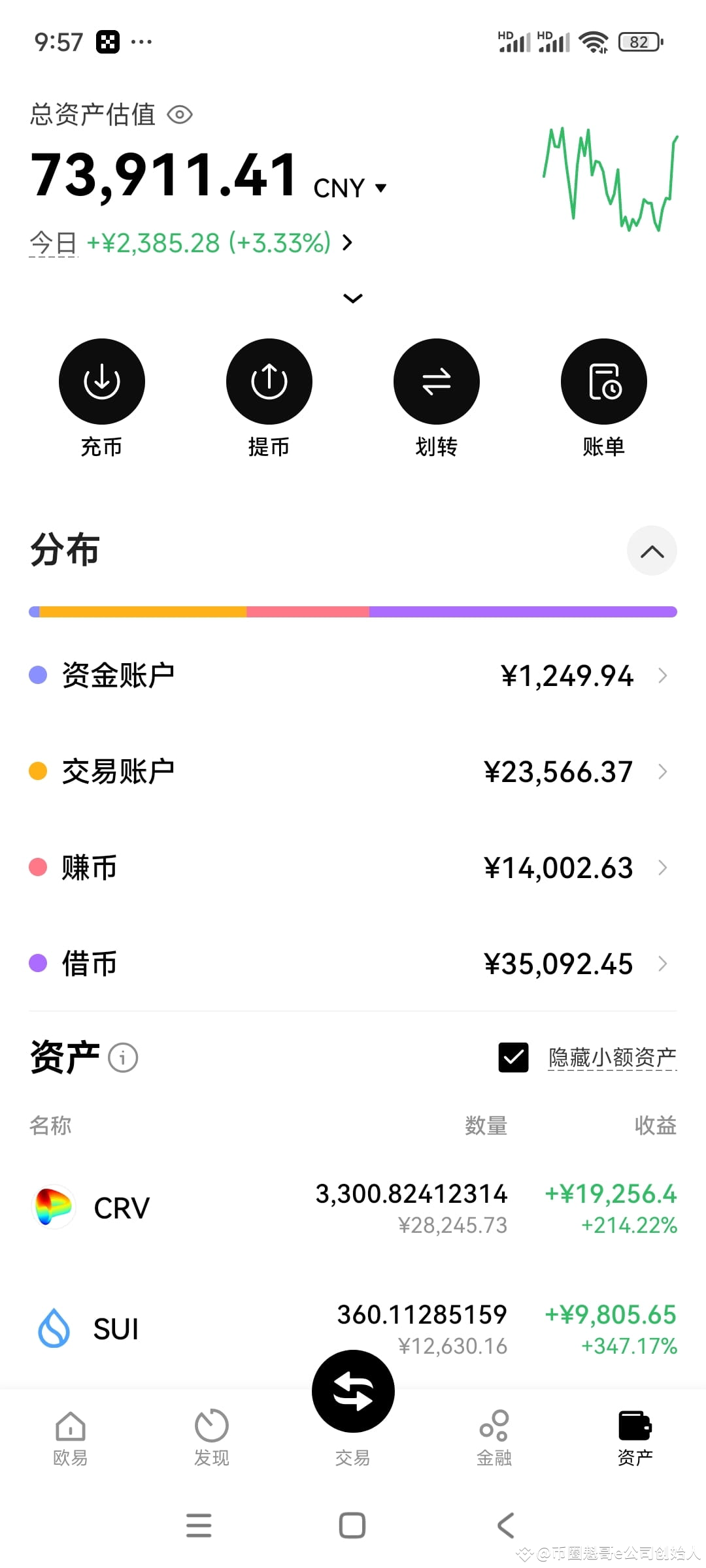Image resolution: width=706 pixels, height=1568 pixels.
Task: Collapse the 分布 distribution section
Action: [x=652, y=551]
